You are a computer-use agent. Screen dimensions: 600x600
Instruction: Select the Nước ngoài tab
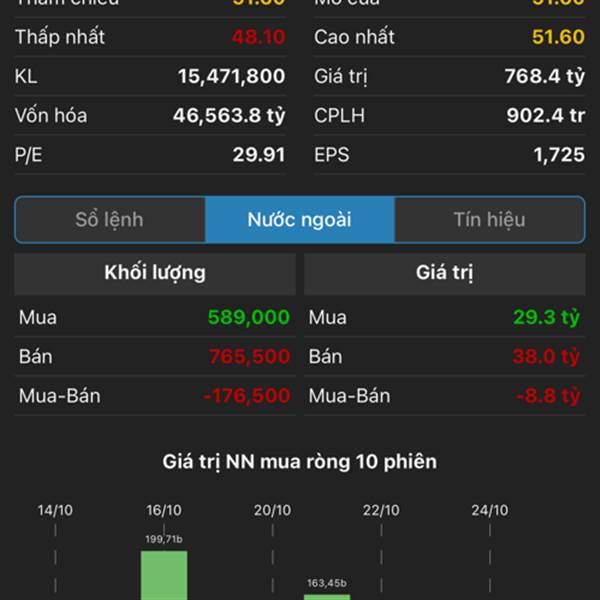coord(300,220)
